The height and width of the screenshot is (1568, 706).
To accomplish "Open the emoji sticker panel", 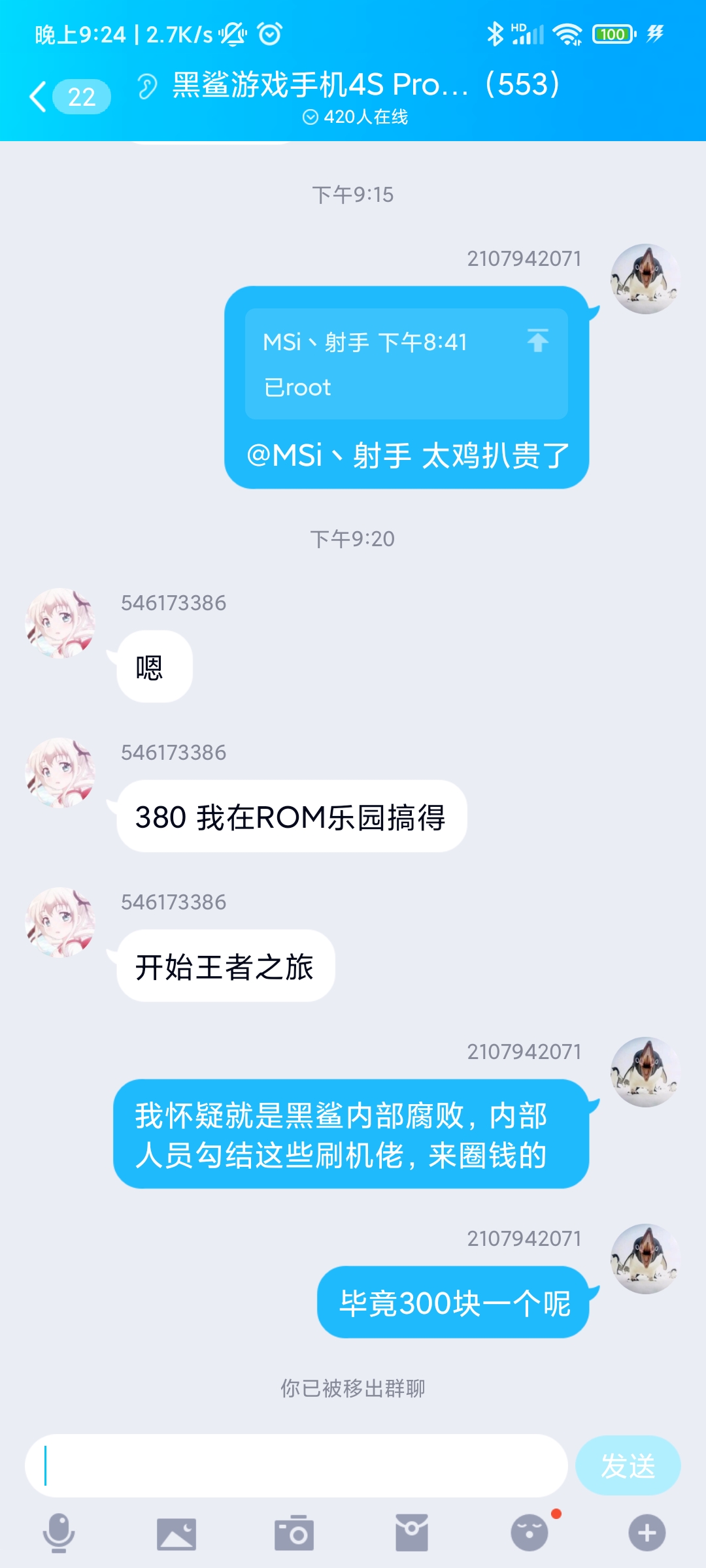I will 529,1533.
